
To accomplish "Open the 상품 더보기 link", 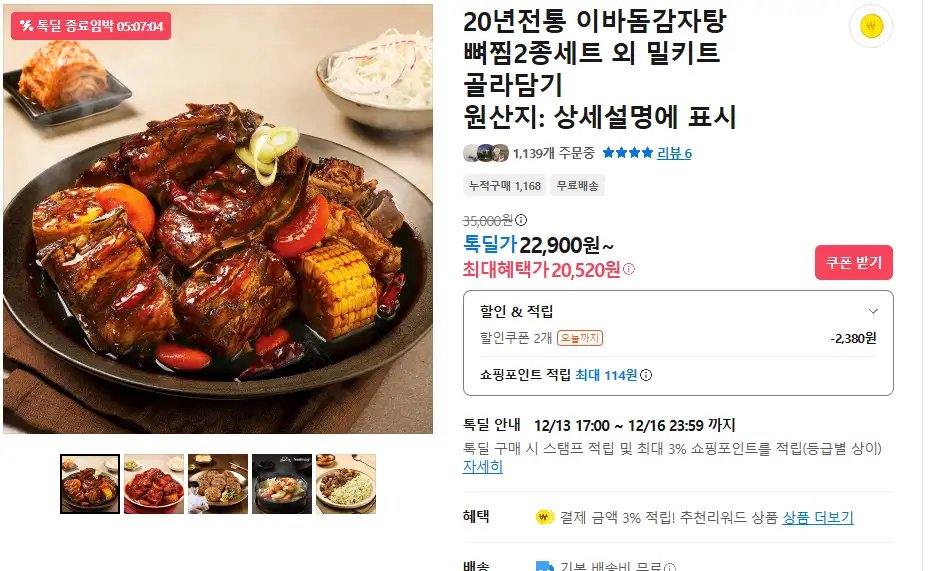I will pos(817,517).
